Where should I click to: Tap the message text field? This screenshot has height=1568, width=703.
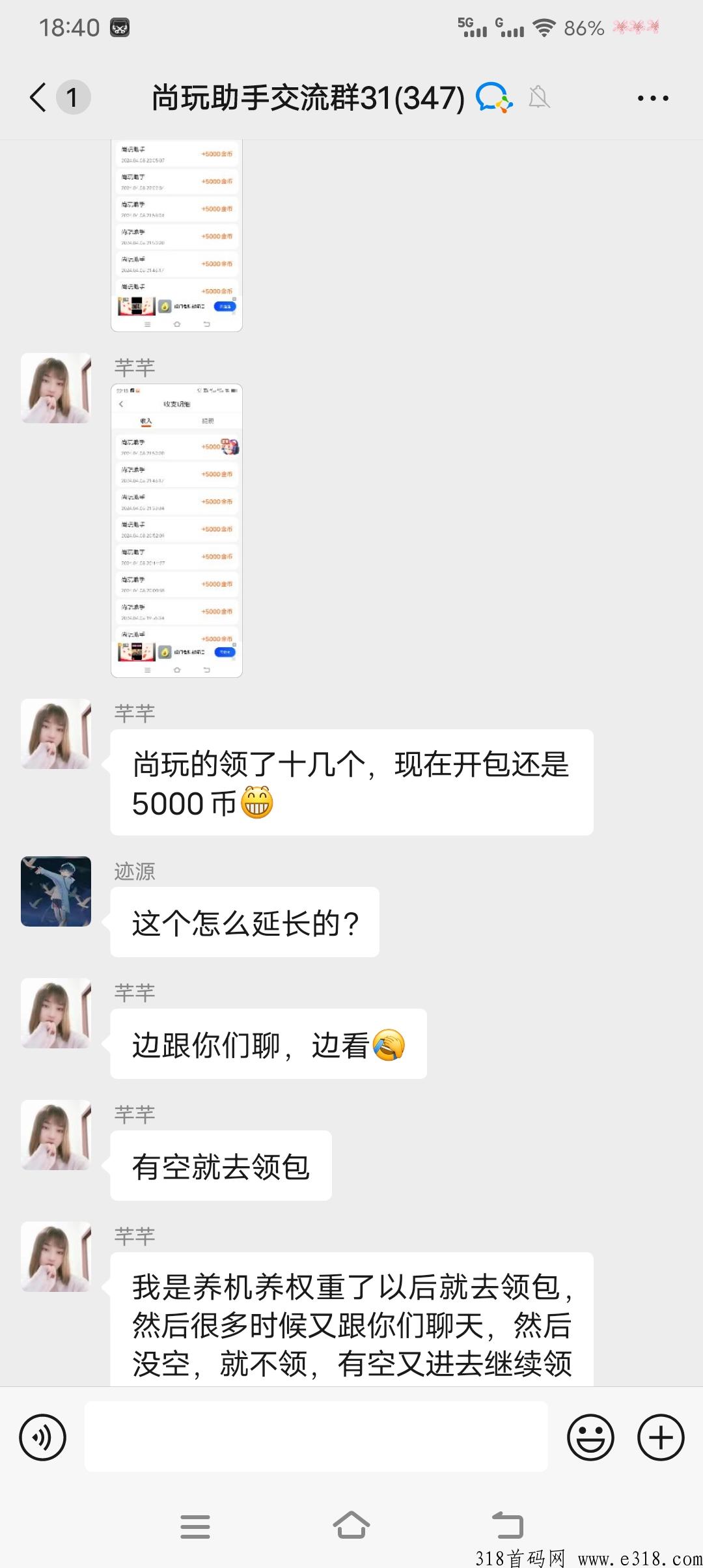316,1436
